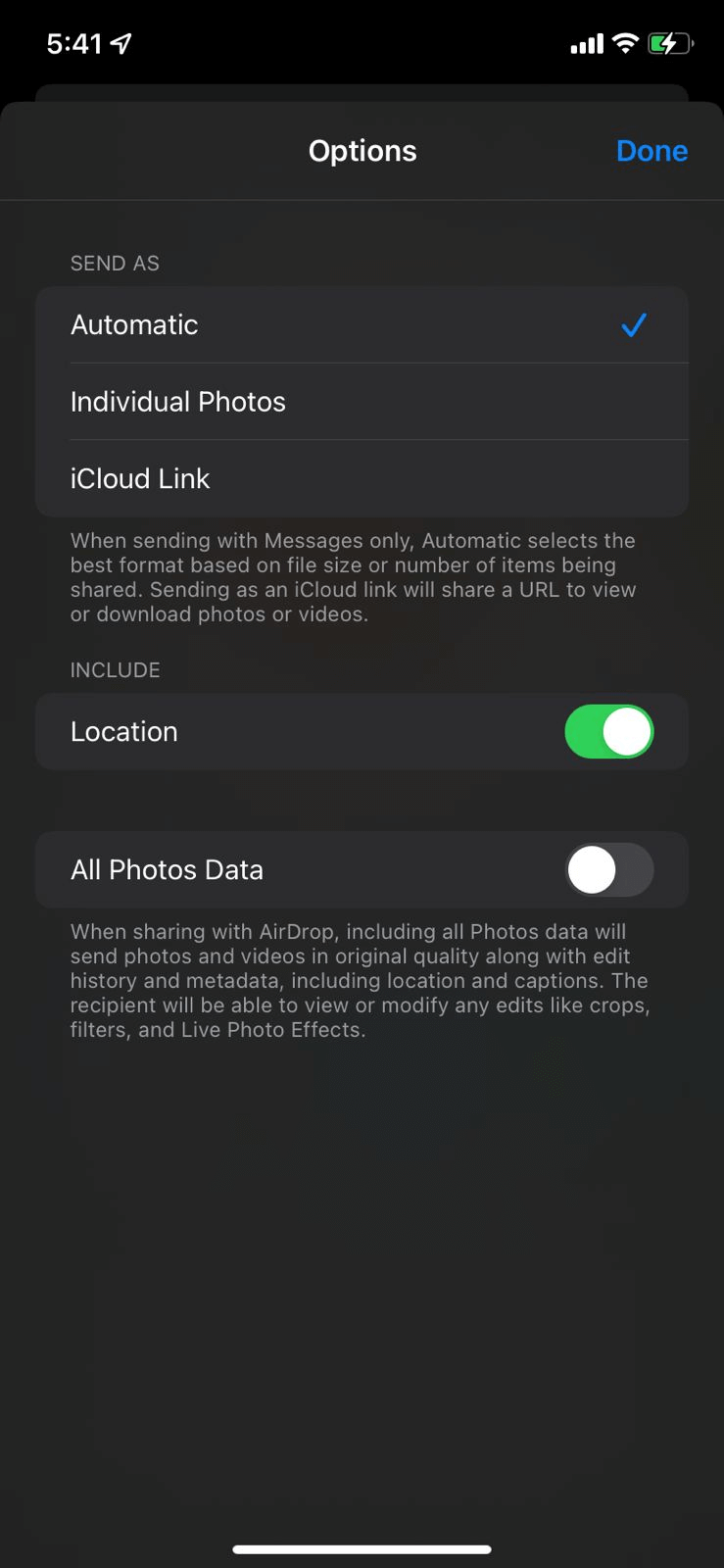Tap the SEND AS section header
The height and width of the screenshot is (1568, 724).
[114, 263]
